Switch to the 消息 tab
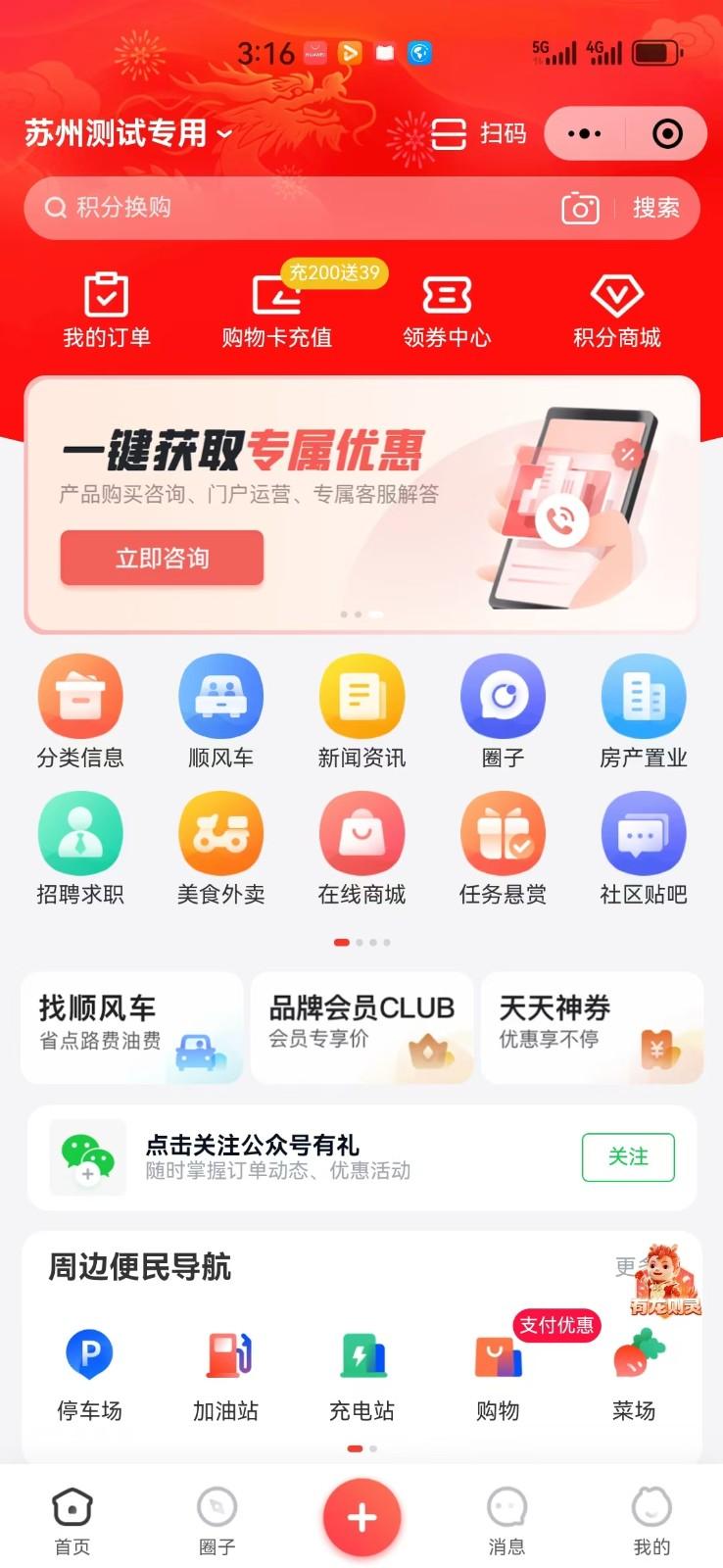This screenshot has height=1568, width=723. (x=506, y=1521)
